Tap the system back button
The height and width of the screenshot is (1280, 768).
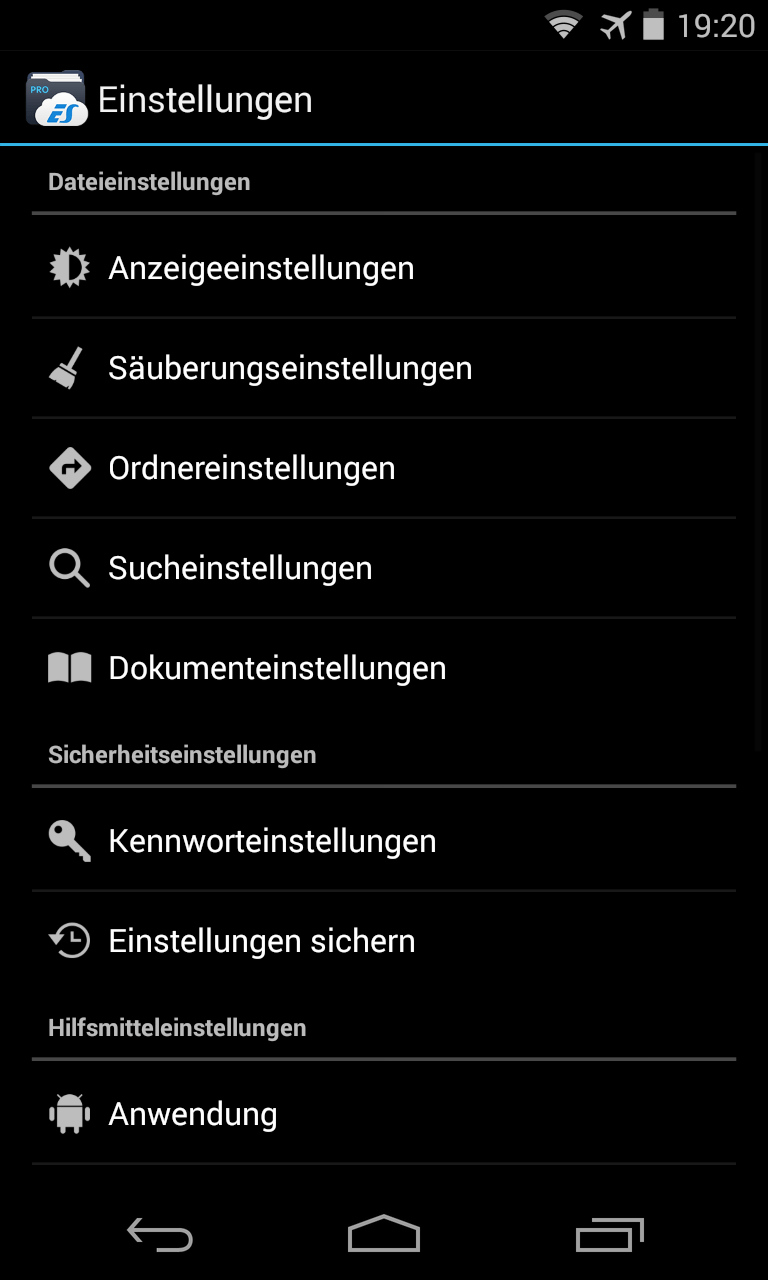[160, 1235]
